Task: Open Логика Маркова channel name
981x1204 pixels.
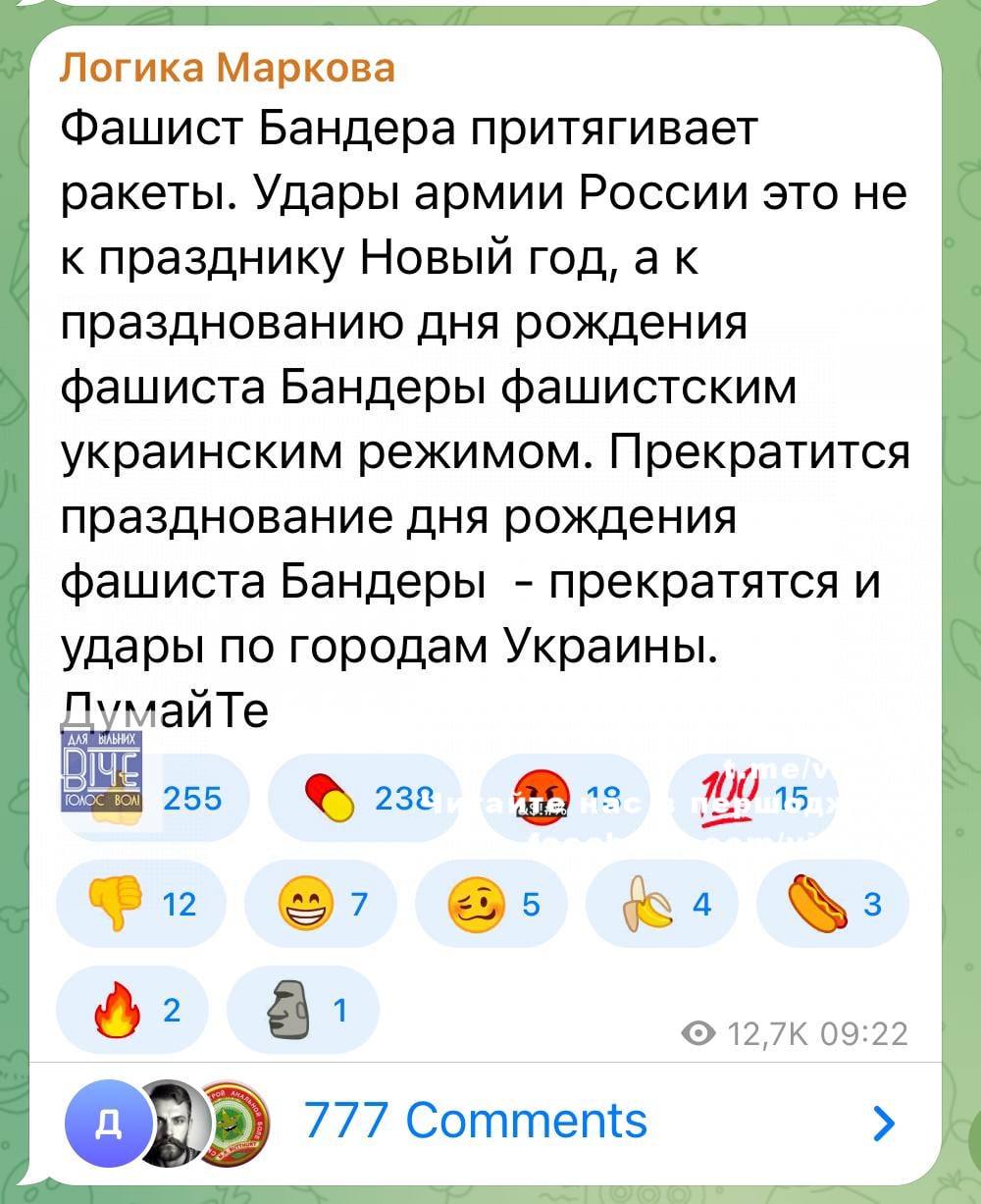Action: tap(228, 67)
